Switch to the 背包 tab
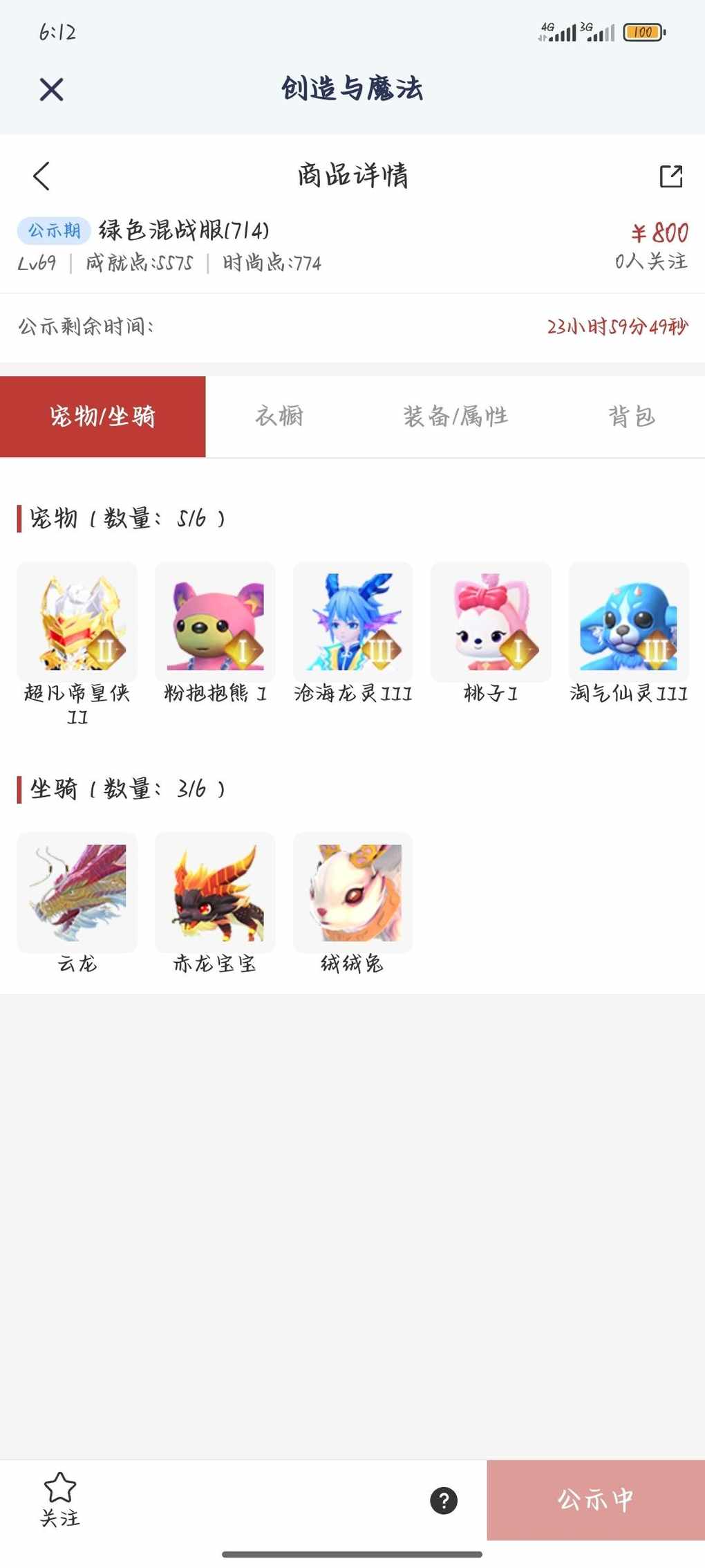This screenshot has width=705, height=1568. (x=631, y=416)
